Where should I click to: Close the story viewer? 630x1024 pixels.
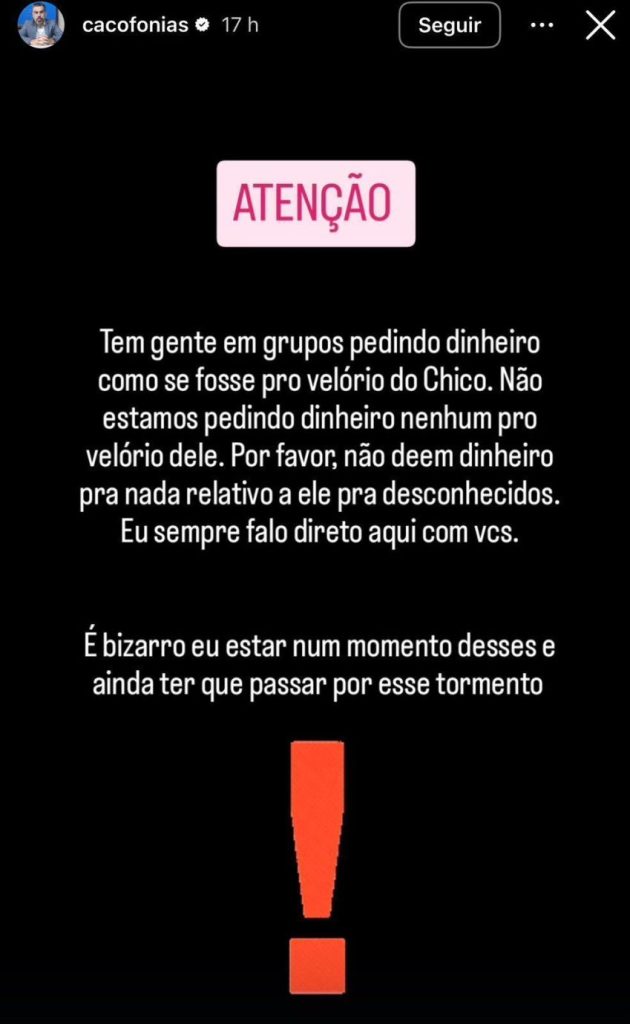[600, 26]
